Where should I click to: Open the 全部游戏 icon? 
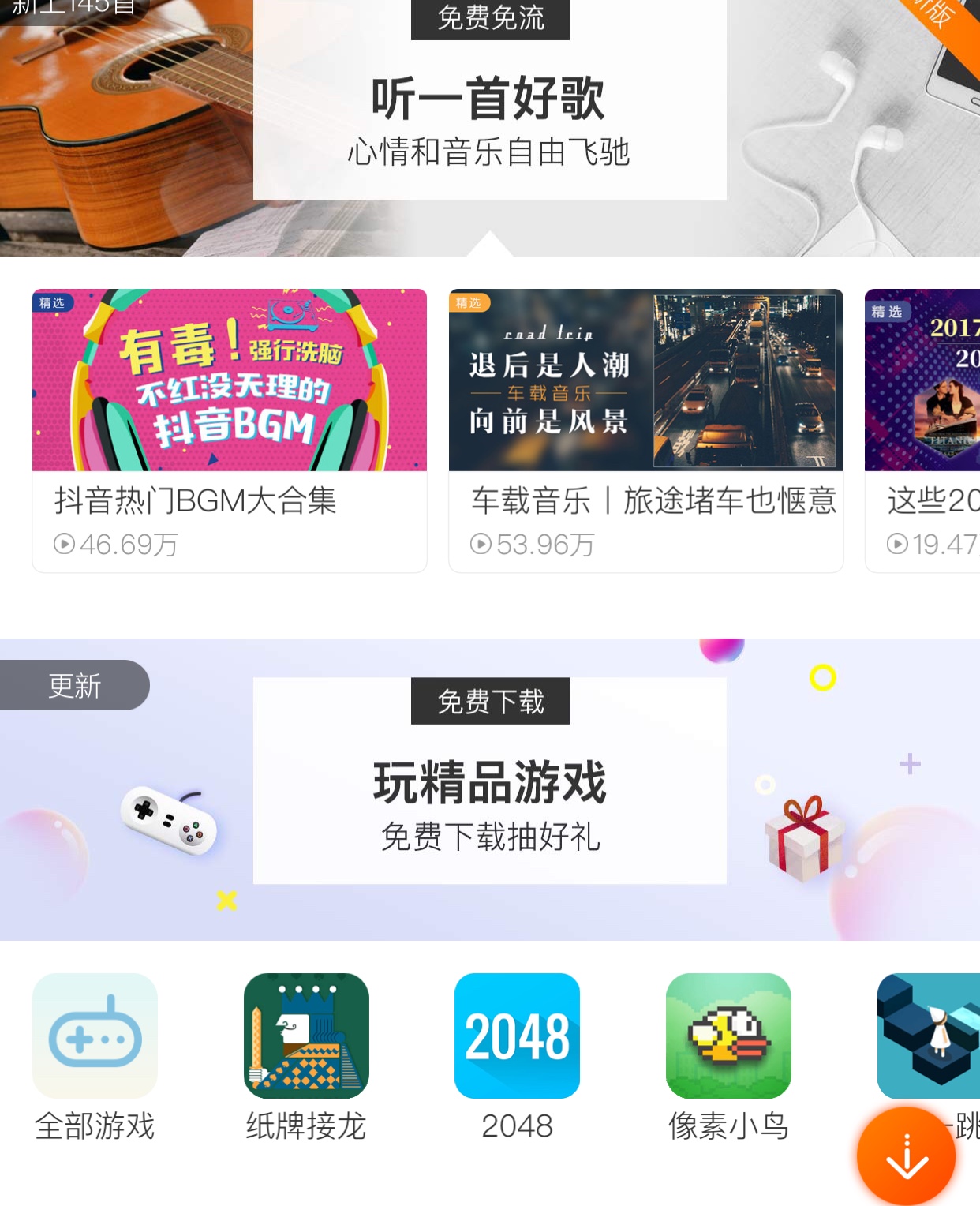(x=94, y=1036)
